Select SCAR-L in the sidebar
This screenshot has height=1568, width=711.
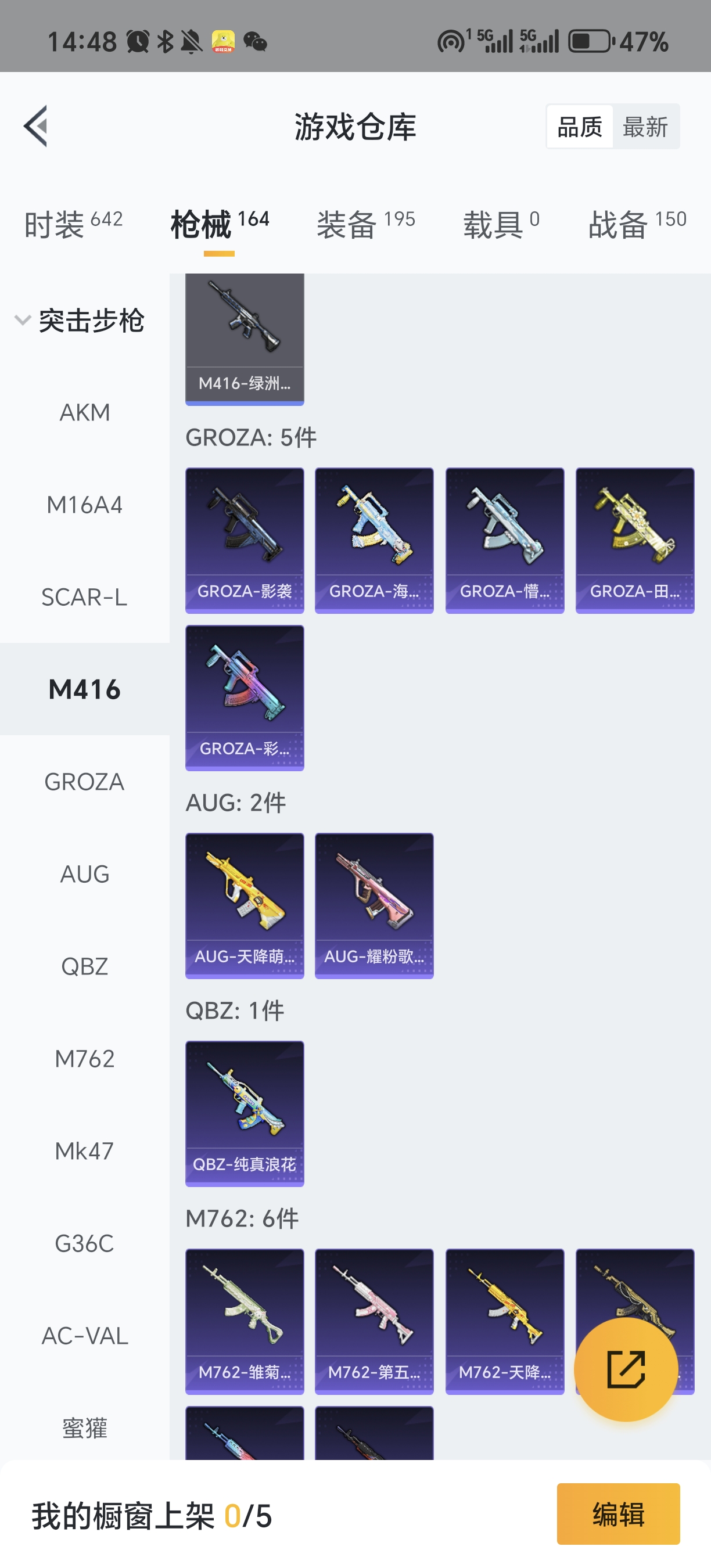point(85,597)
